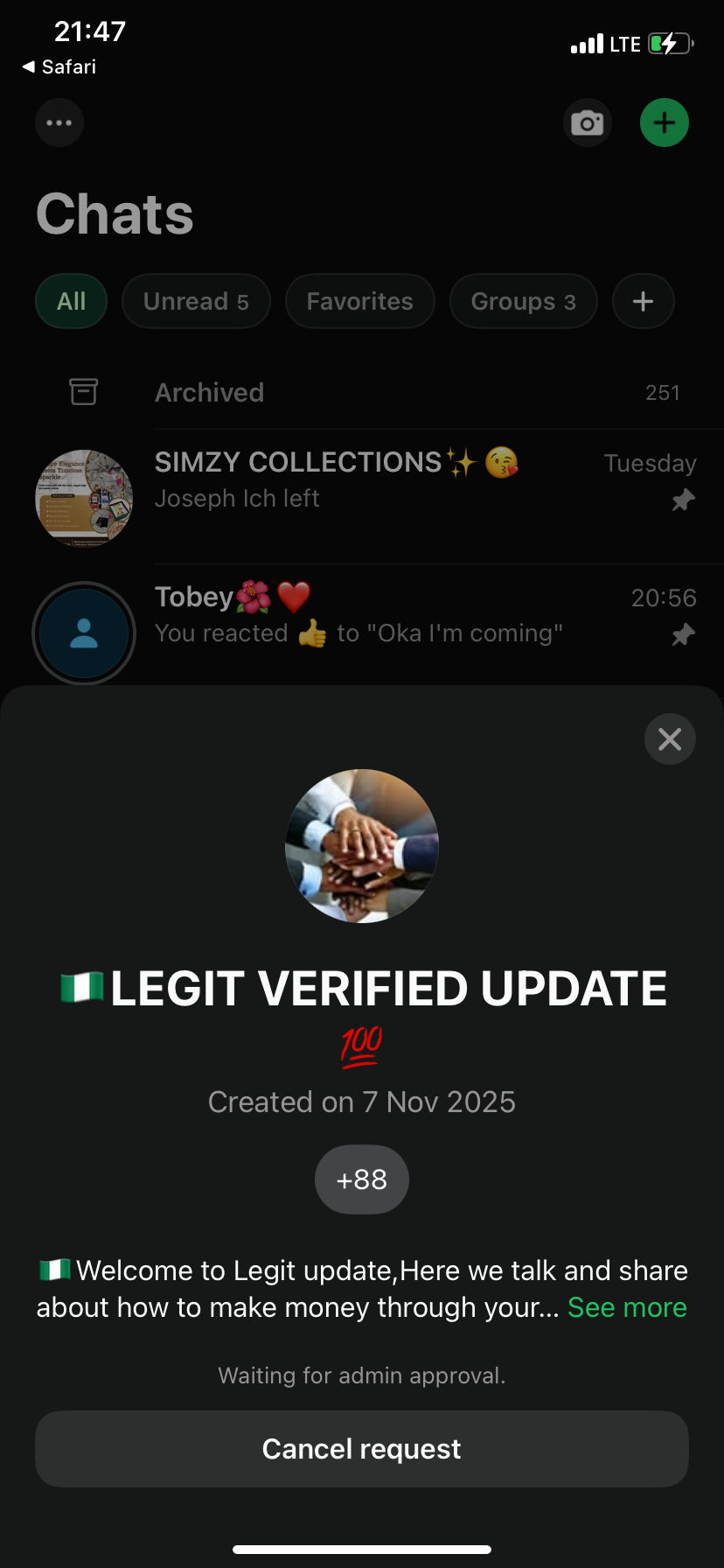Return to Safari from status bar

(59, 66)
